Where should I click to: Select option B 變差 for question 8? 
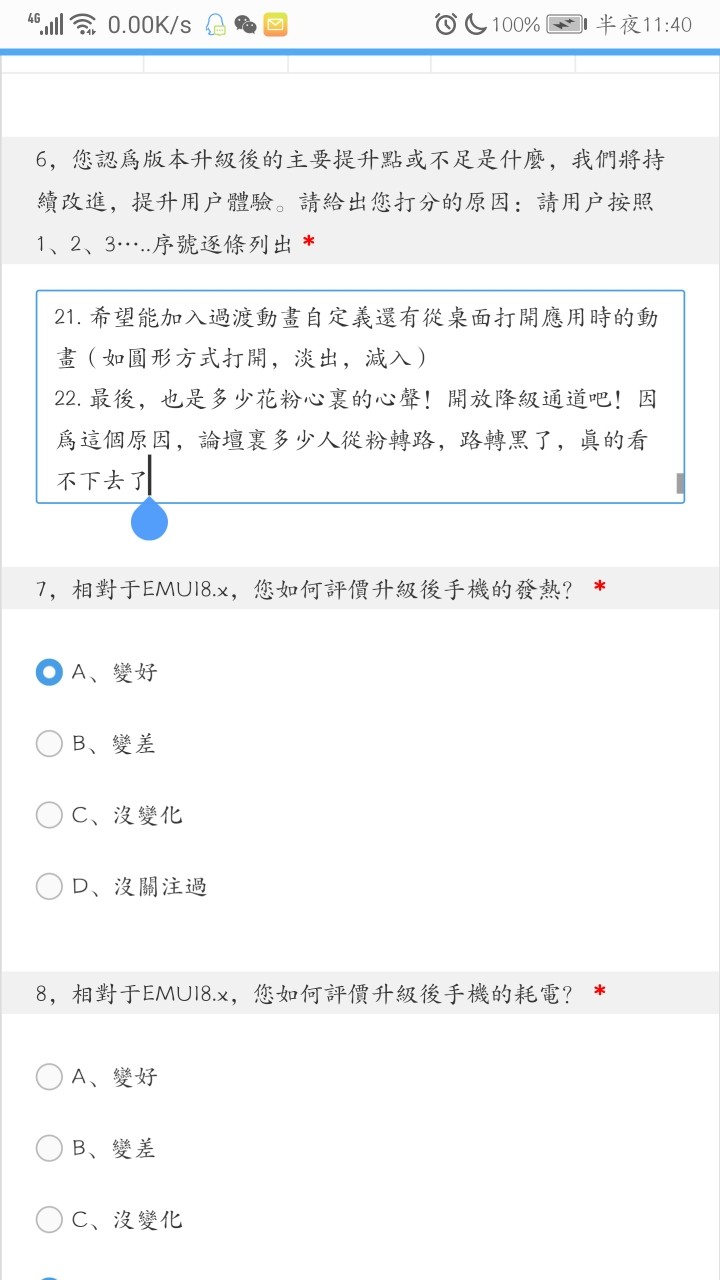click(48, 1148)
